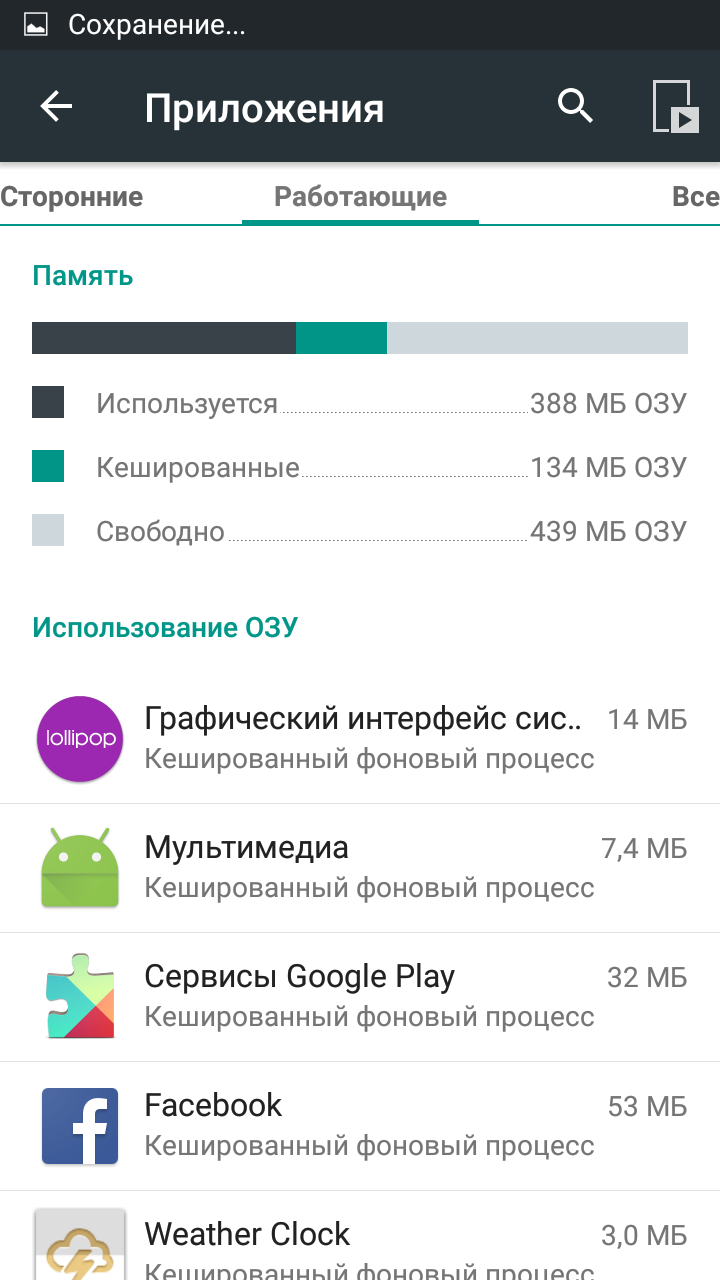The width and height of the screenshot is (720, 1280).
Task: Go back using the arrow
Action: click(57, 107)
